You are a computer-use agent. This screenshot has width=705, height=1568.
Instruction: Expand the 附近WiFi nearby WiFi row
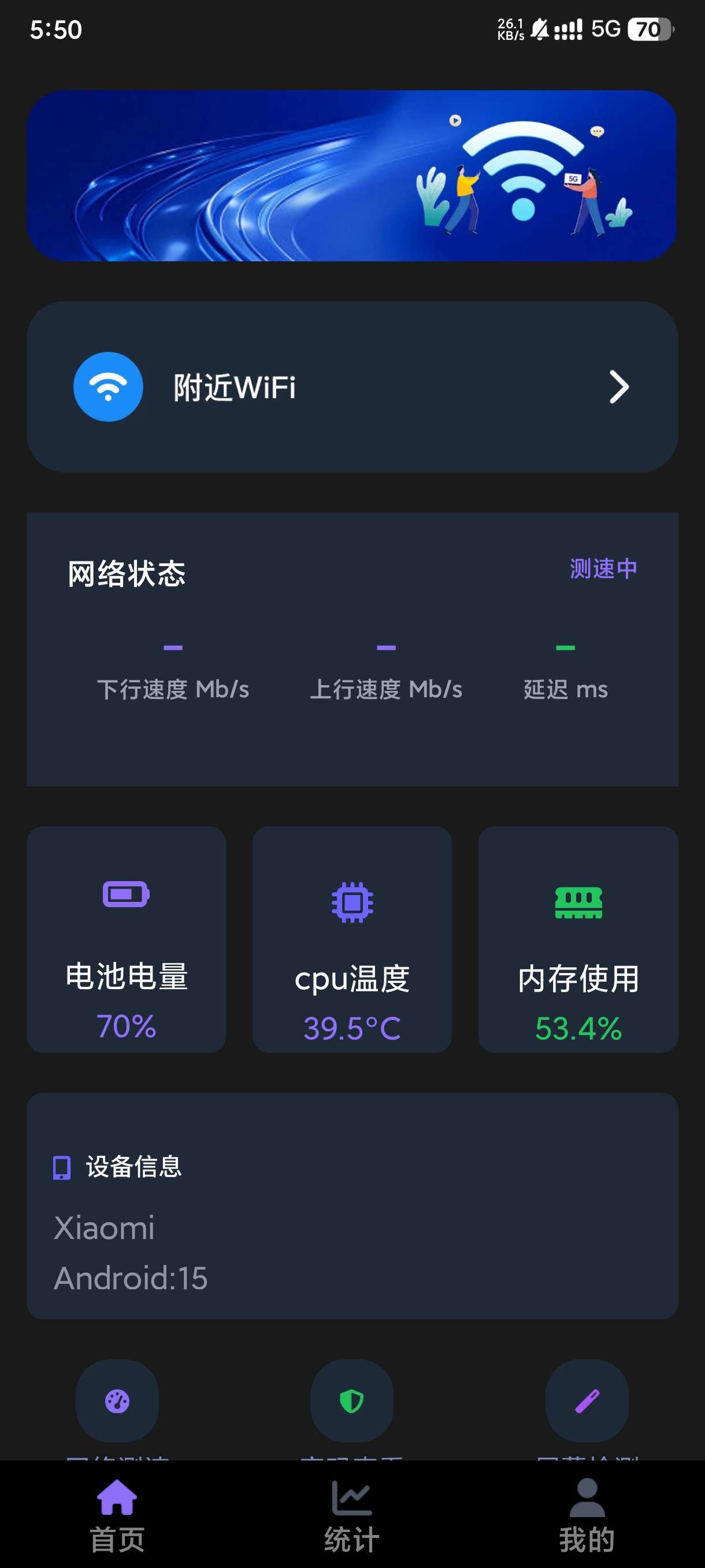[352, 387]
